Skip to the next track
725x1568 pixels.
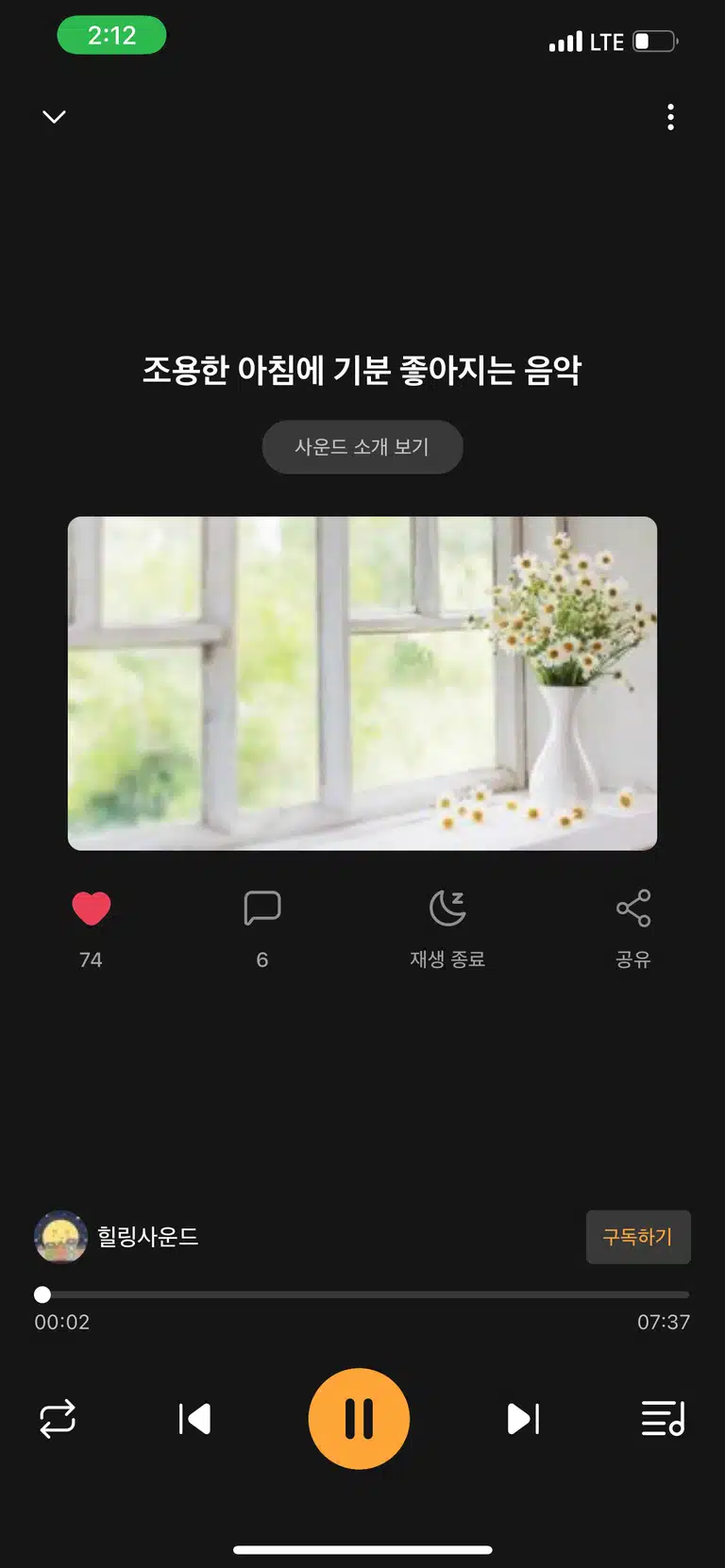point(523,1418)
